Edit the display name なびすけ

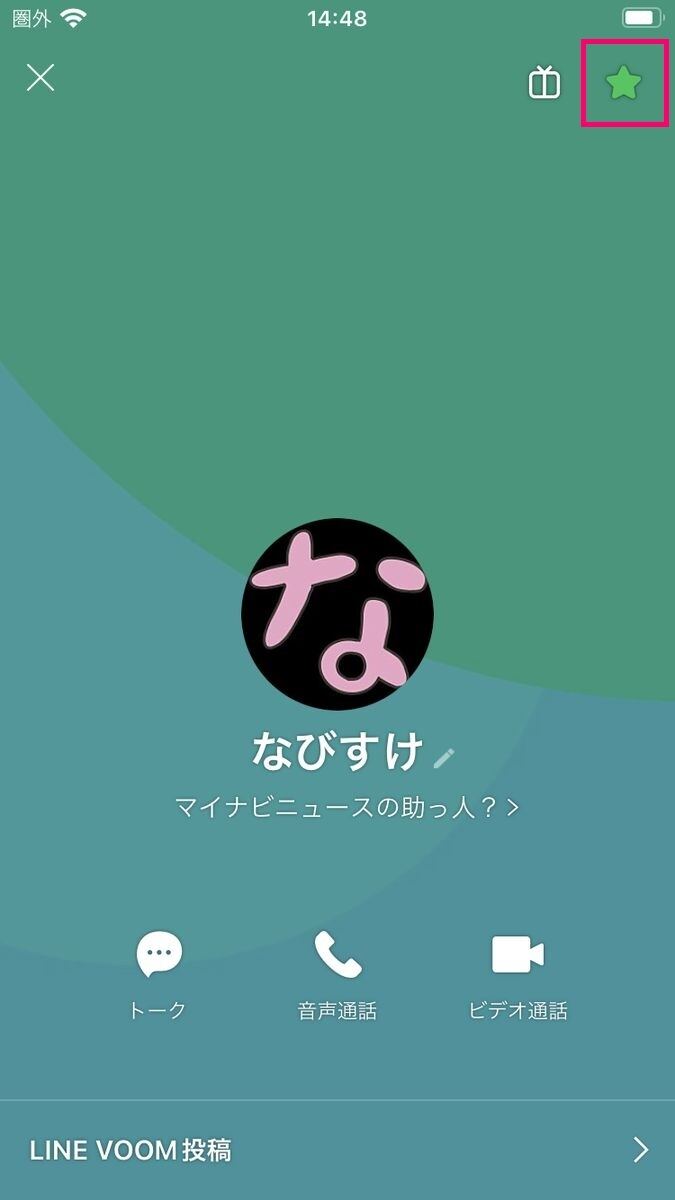coord(443,758)
